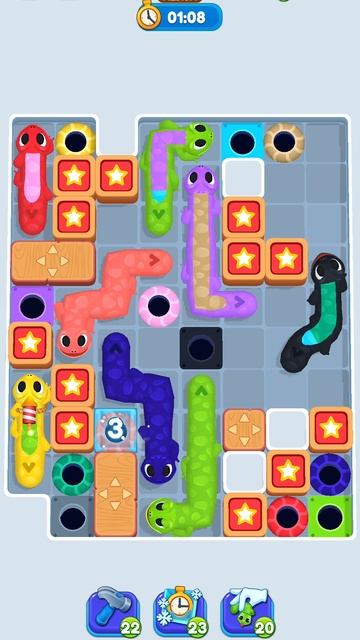Use the hammer booster

pos(114,613)
